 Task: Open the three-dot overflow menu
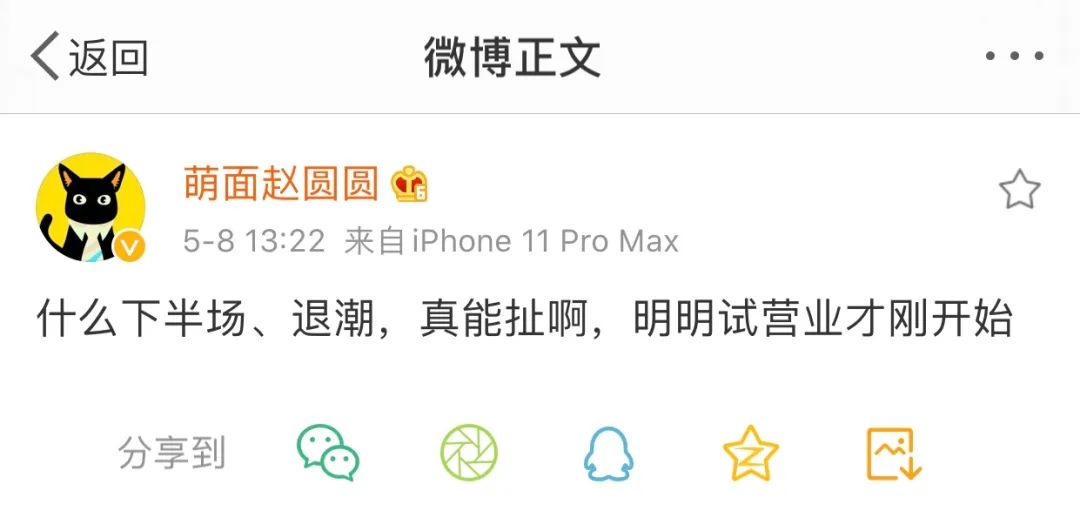tap(1014, 57)
